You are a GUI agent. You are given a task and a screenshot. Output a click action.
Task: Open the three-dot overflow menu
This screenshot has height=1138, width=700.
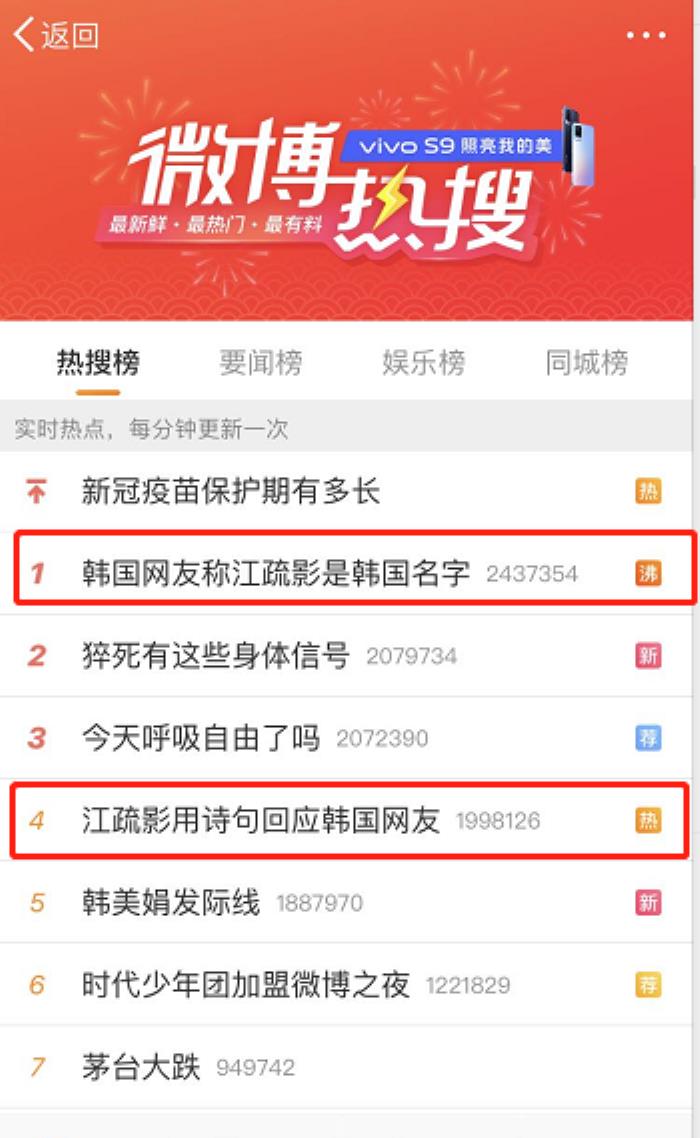pos(645,36)
